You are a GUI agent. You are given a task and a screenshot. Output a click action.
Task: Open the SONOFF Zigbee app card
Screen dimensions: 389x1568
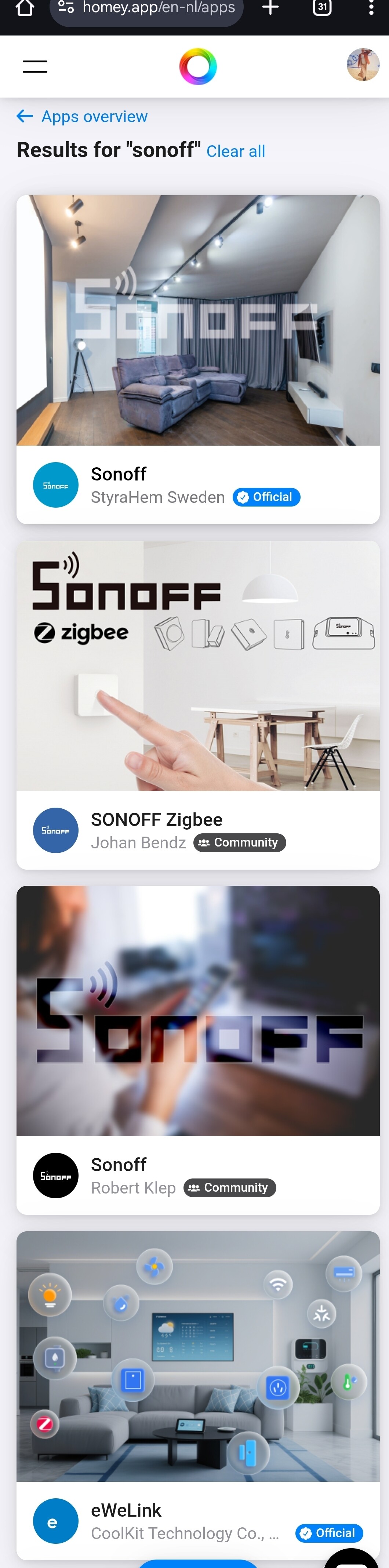point(198,704)
